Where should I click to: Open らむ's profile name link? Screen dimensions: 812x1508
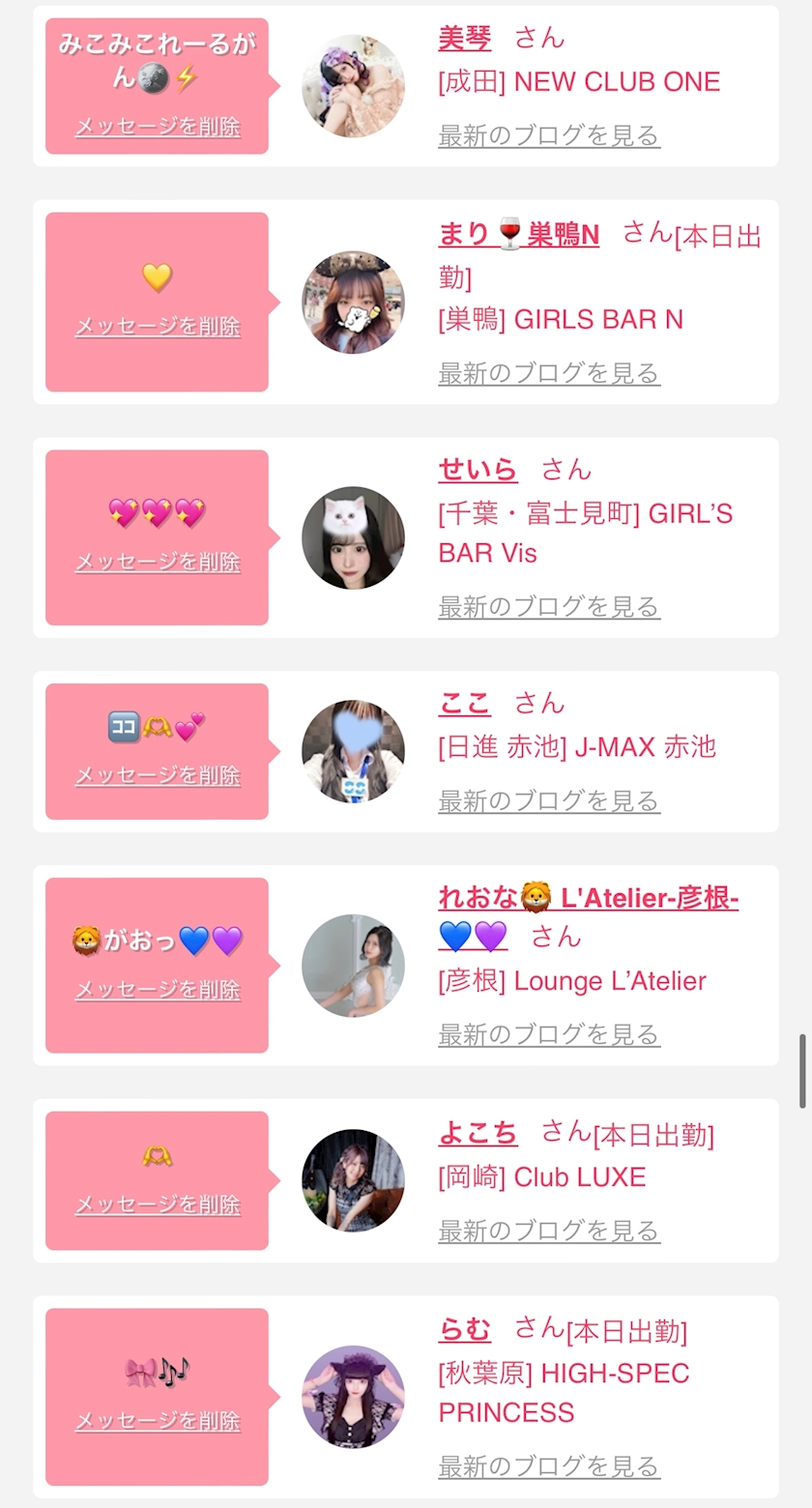click(x=464, y=1329)
